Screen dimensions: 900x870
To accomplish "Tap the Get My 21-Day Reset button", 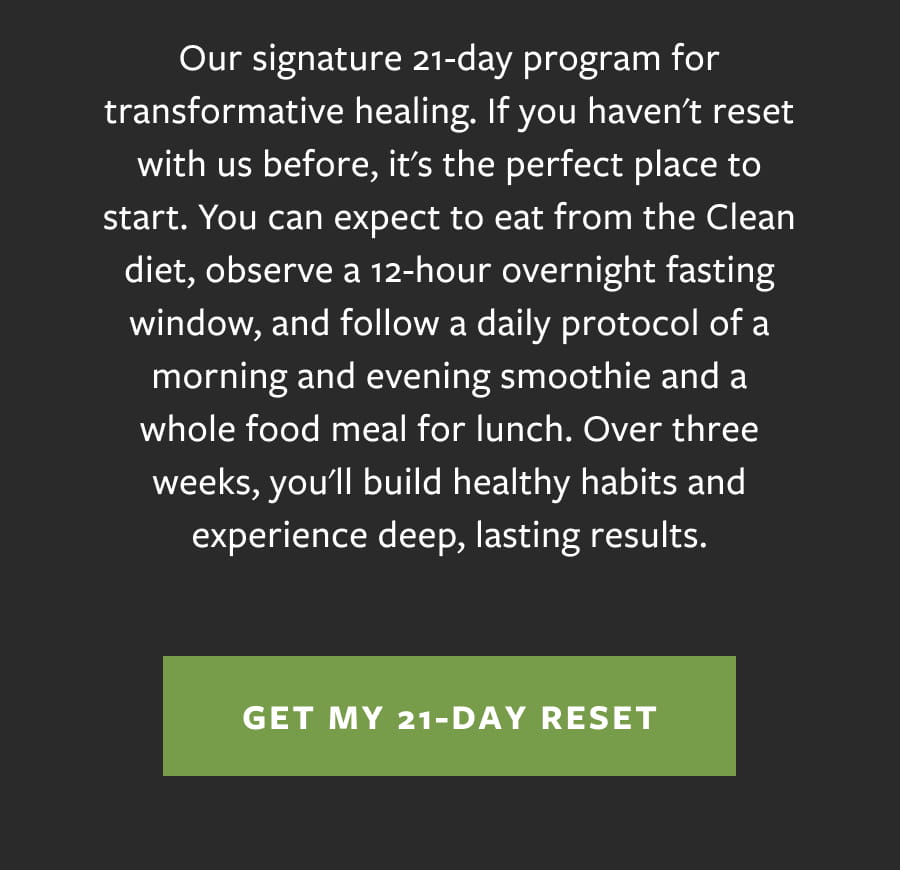I will coord(449,716).
